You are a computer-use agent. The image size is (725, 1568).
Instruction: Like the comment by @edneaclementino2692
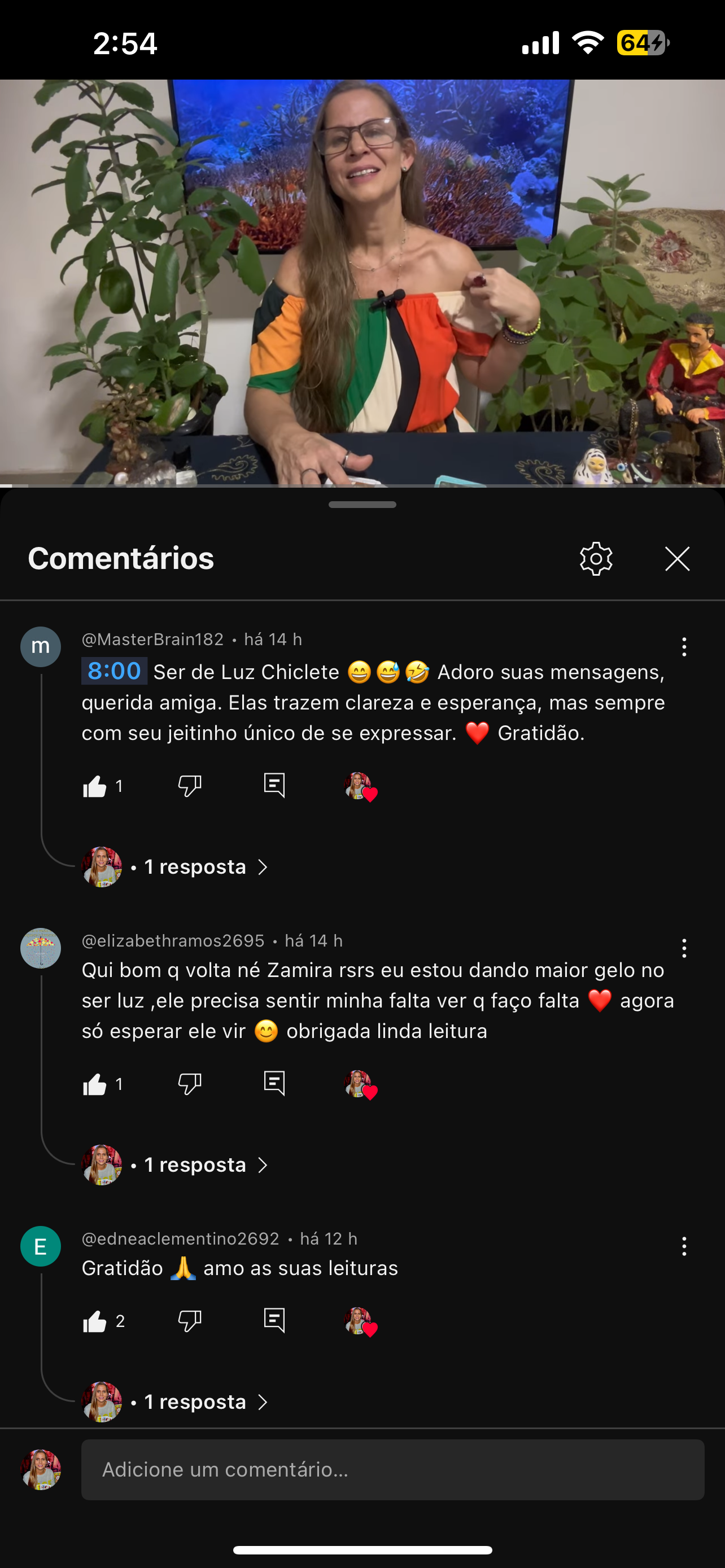tap(95, 1321)
